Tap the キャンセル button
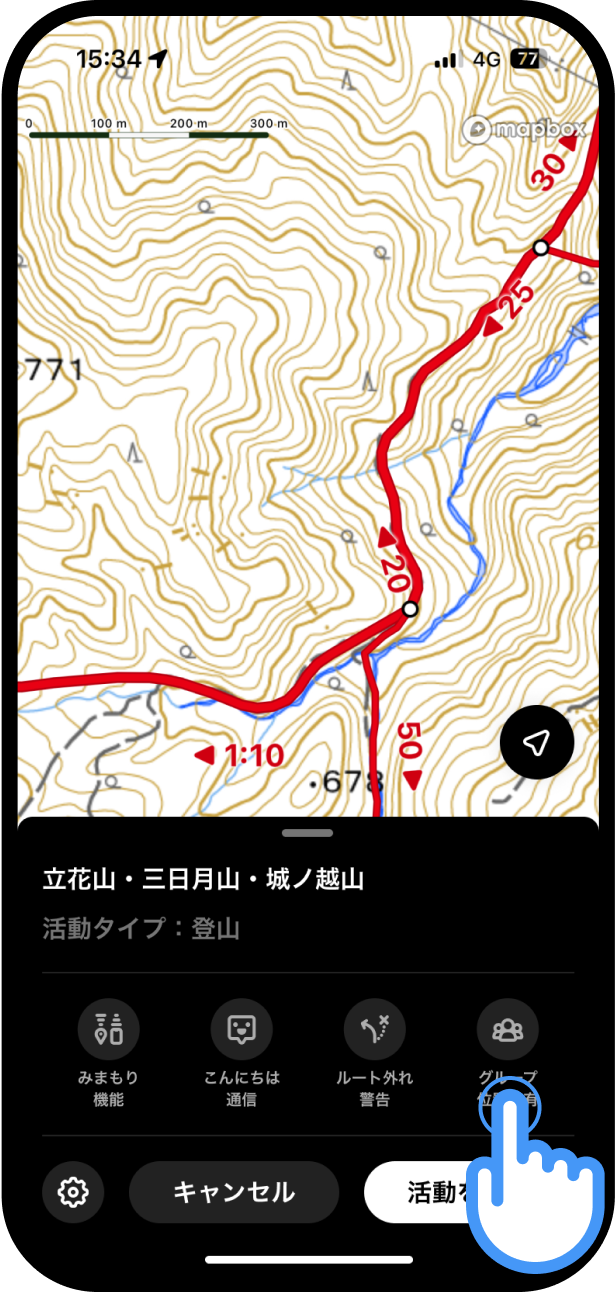 coord(234,1192)
